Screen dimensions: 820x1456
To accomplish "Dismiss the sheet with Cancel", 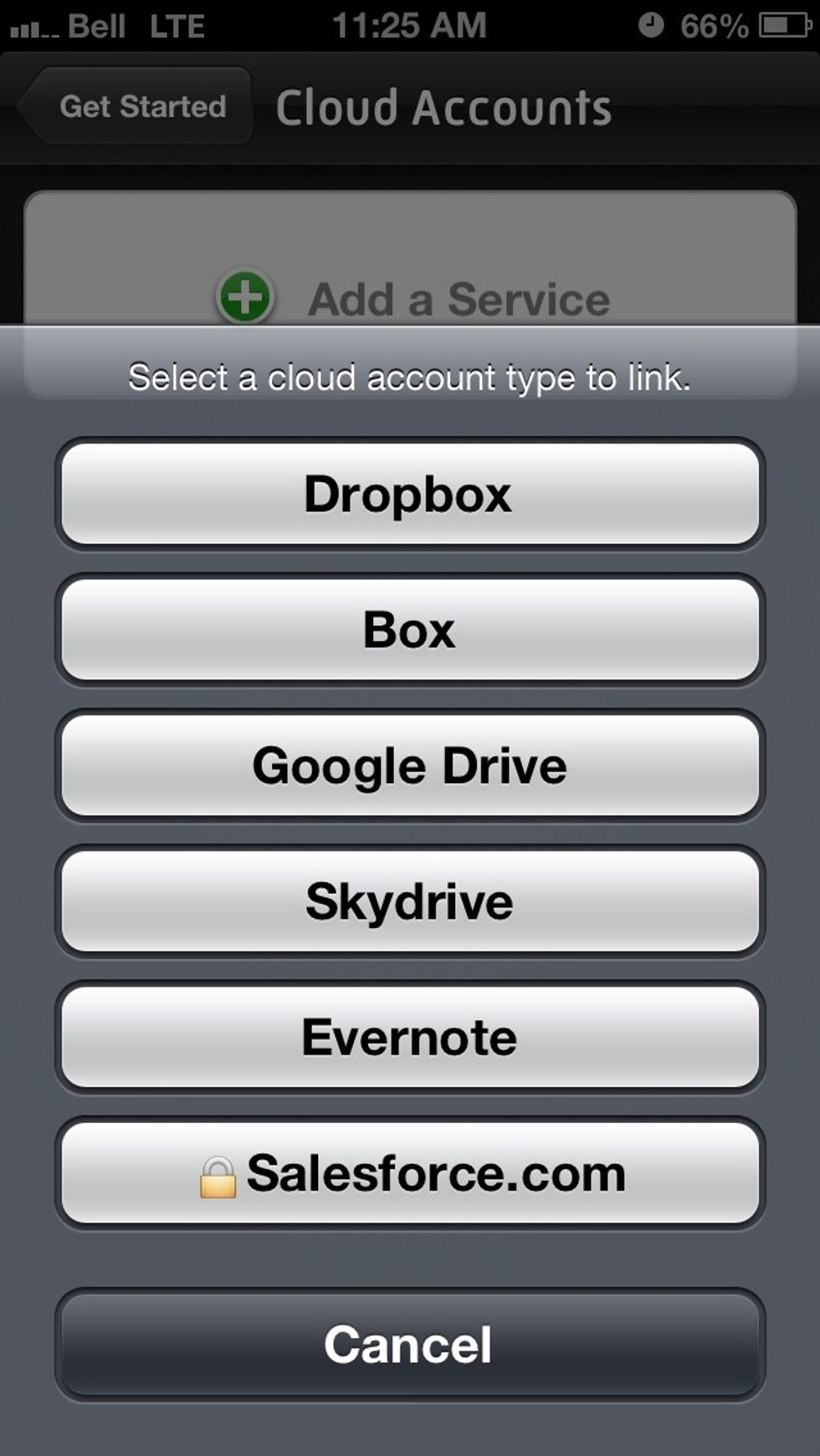I will tap(409, 1345).
